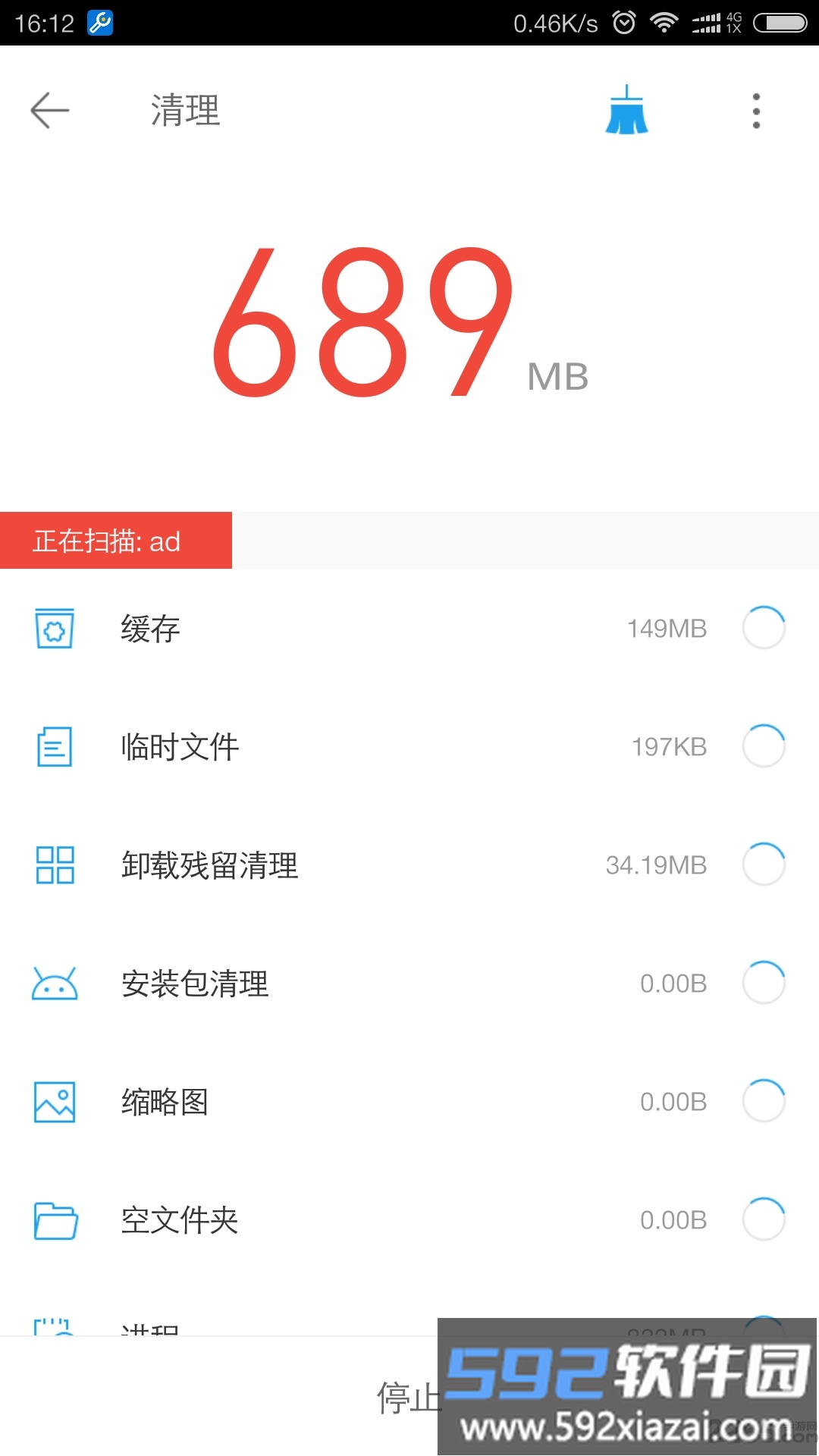Tap the 临时文件 document icon
The height and width of the screenshot is (1456, 819).
coord(55,746)
